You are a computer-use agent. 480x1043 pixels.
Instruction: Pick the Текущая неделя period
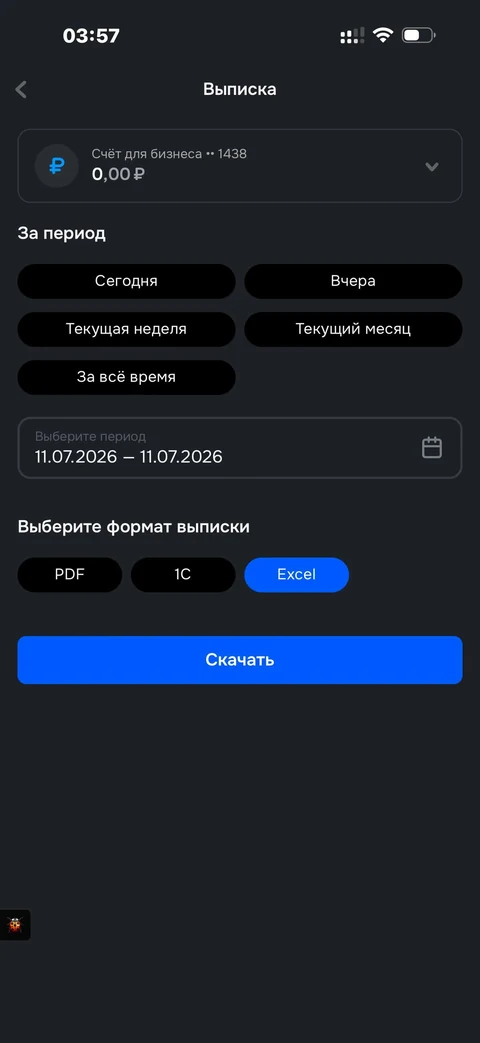(x=126, y=329)
